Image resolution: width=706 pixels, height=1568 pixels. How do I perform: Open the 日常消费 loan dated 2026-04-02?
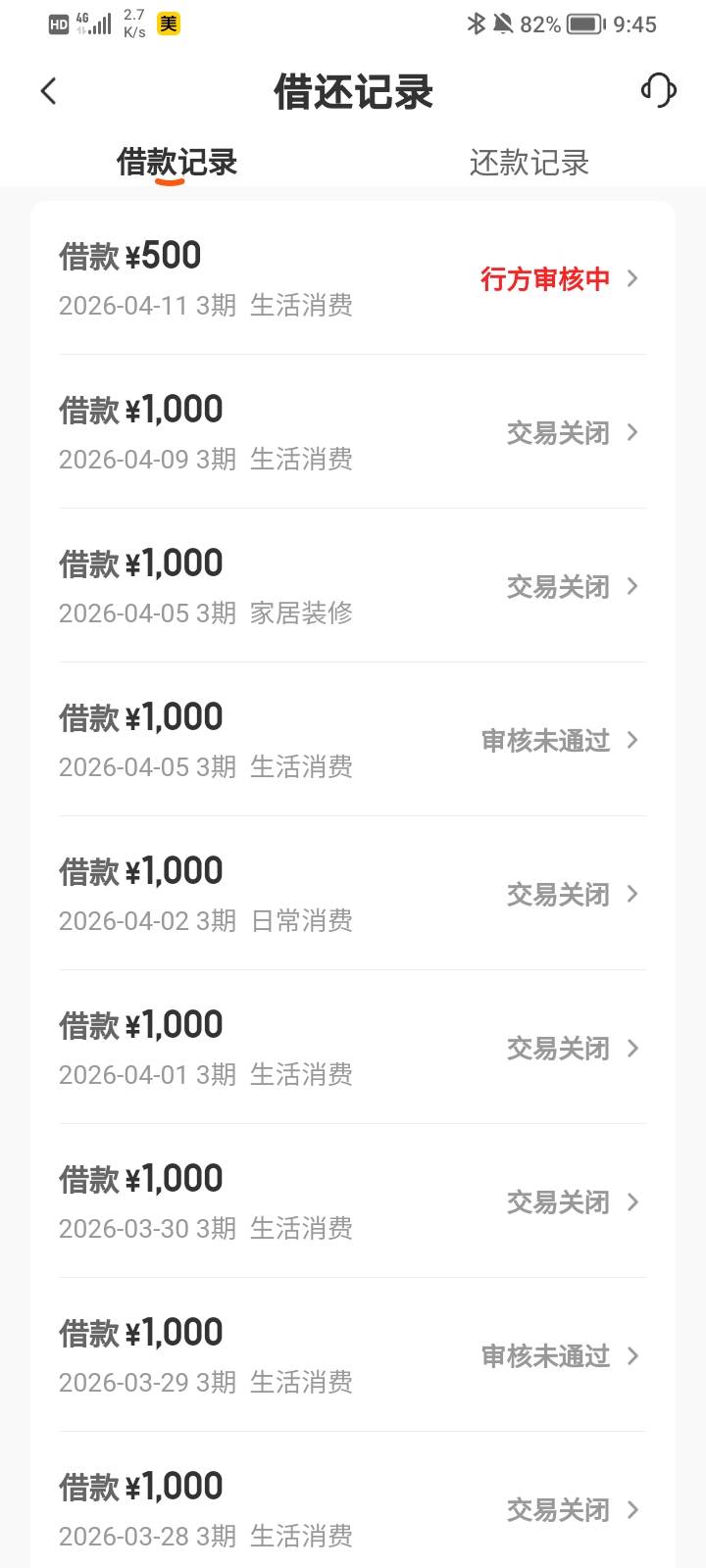coord(353,894)
